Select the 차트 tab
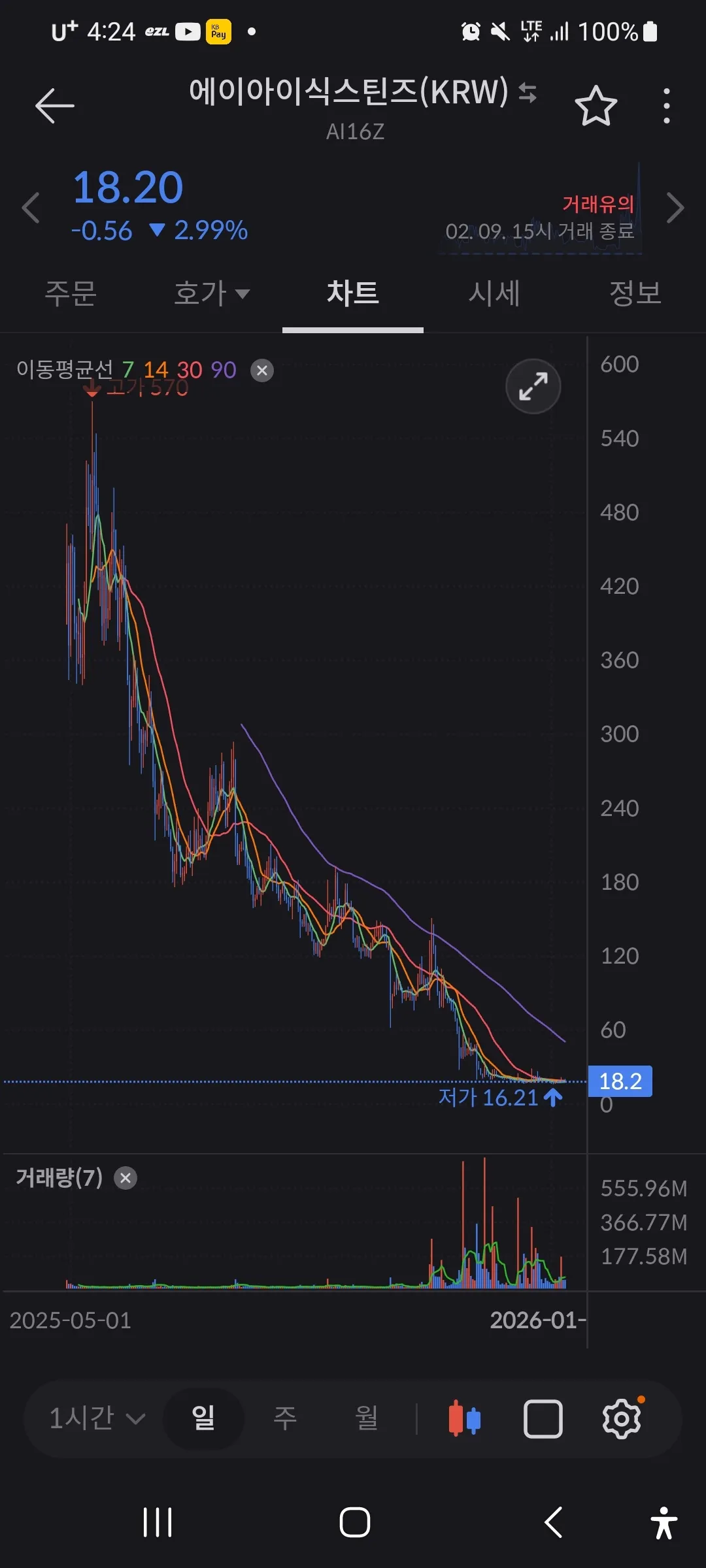Screen dimensions: 706x1568 (x=353, y=293)
